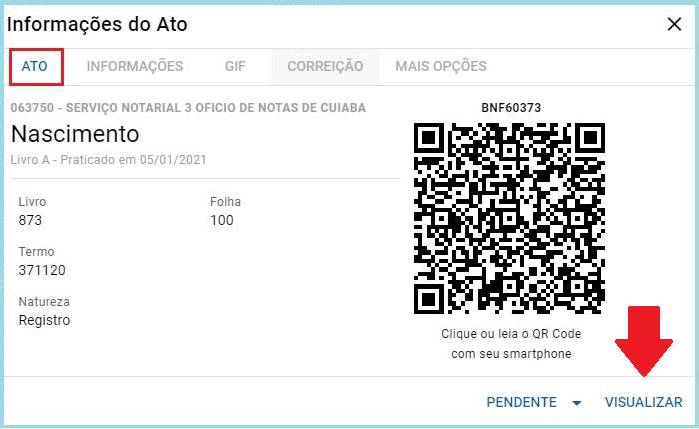This screenshot has height=429, width=699.
Task: Close the Informações do Ato dialog
Action: pos(673,26)
